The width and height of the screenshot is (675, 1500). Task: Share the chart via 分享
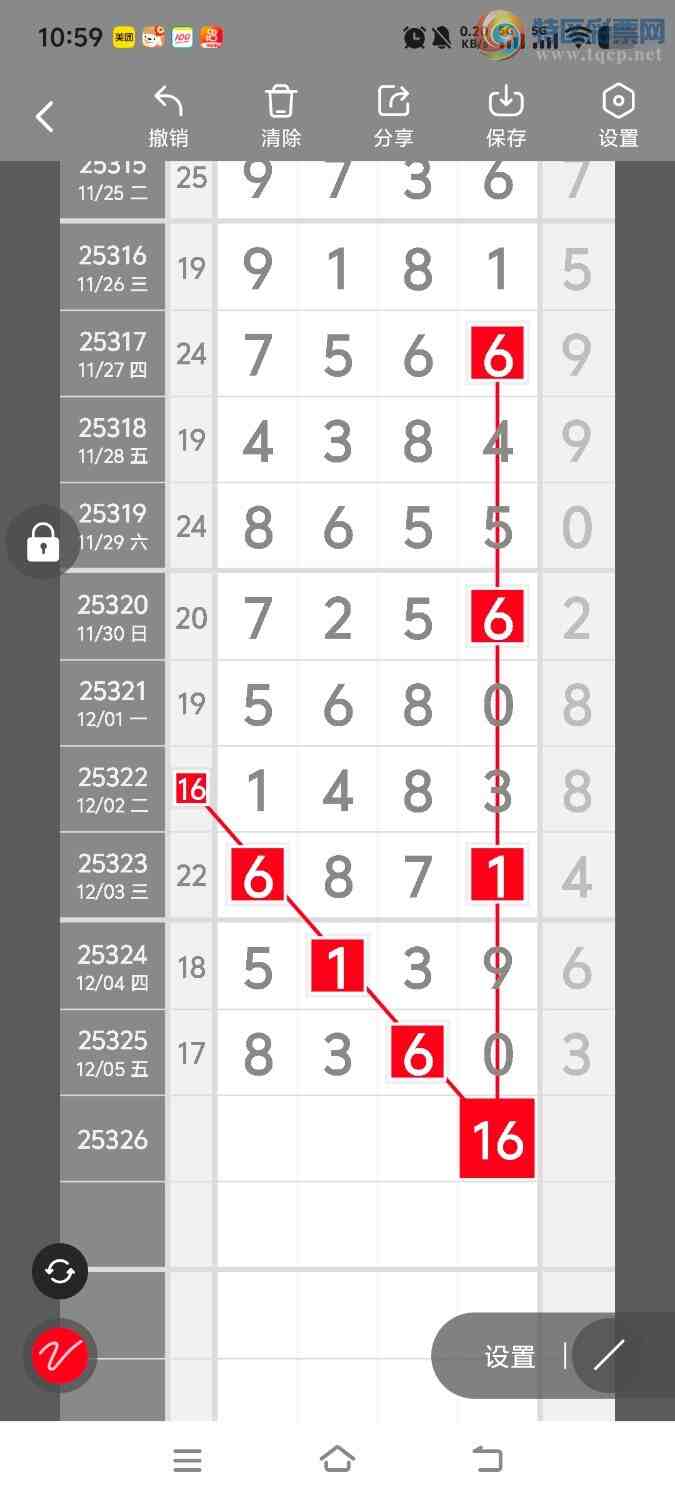[x=393, y=116]
